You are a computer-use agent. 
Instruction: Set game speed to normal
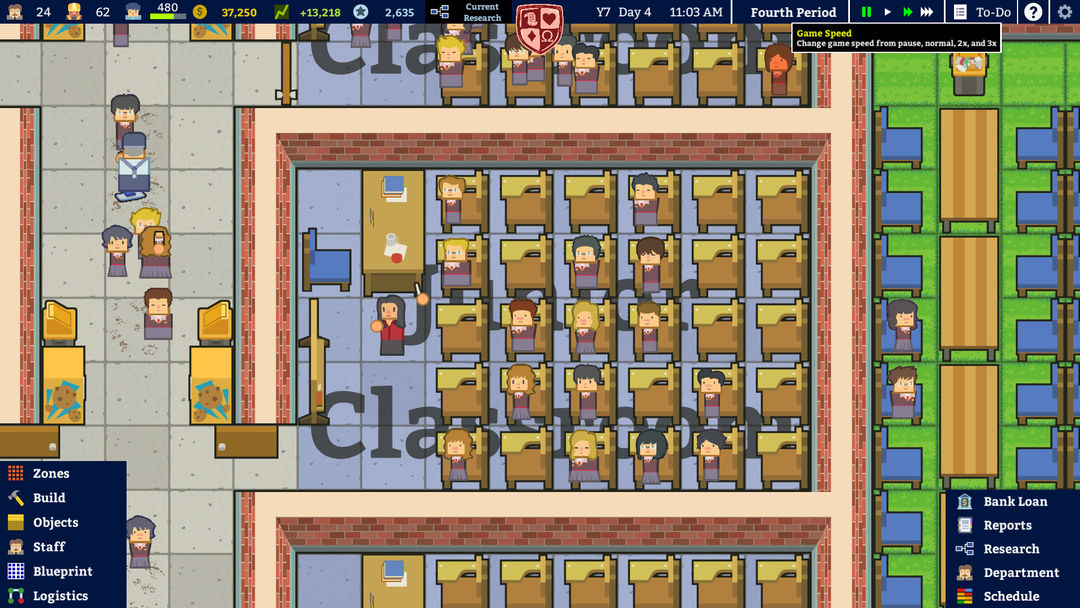pyautogui.click(x=887, y=12)
